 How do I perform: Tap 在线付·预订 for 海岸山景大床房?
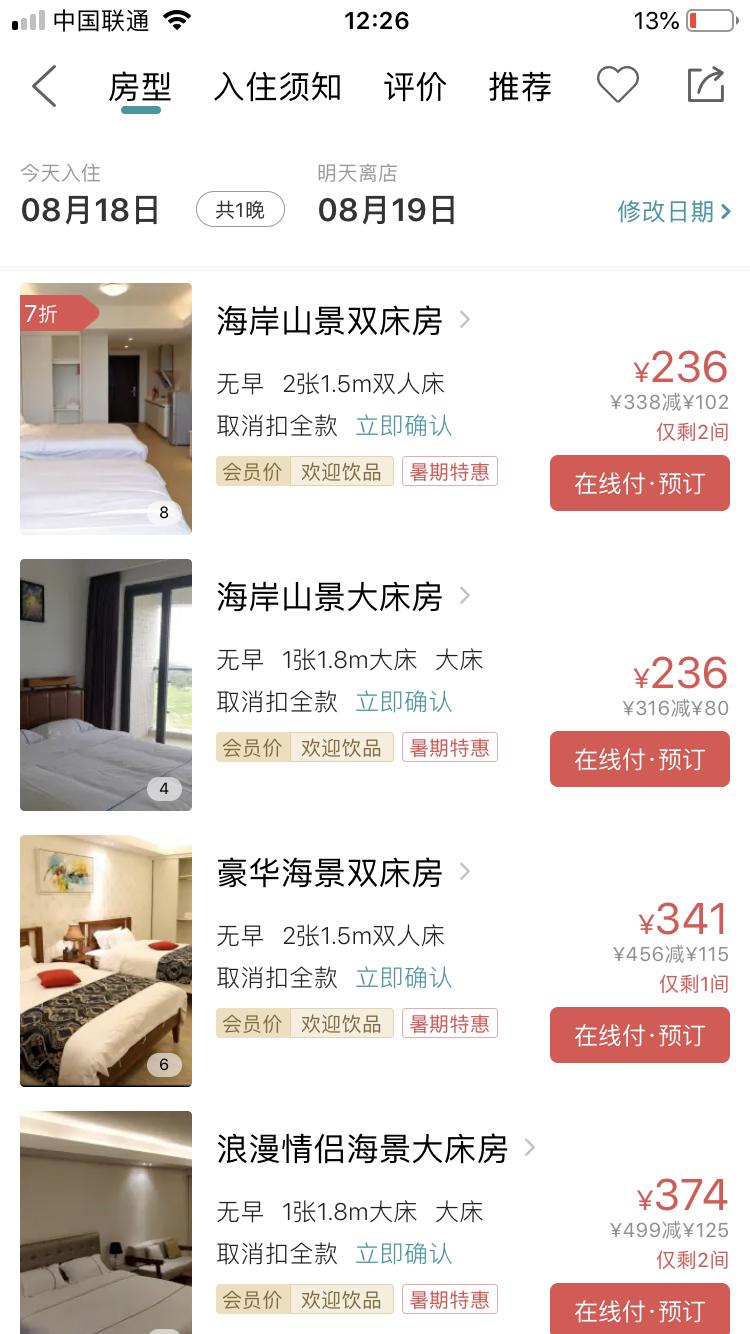click(x=639, y=759)
